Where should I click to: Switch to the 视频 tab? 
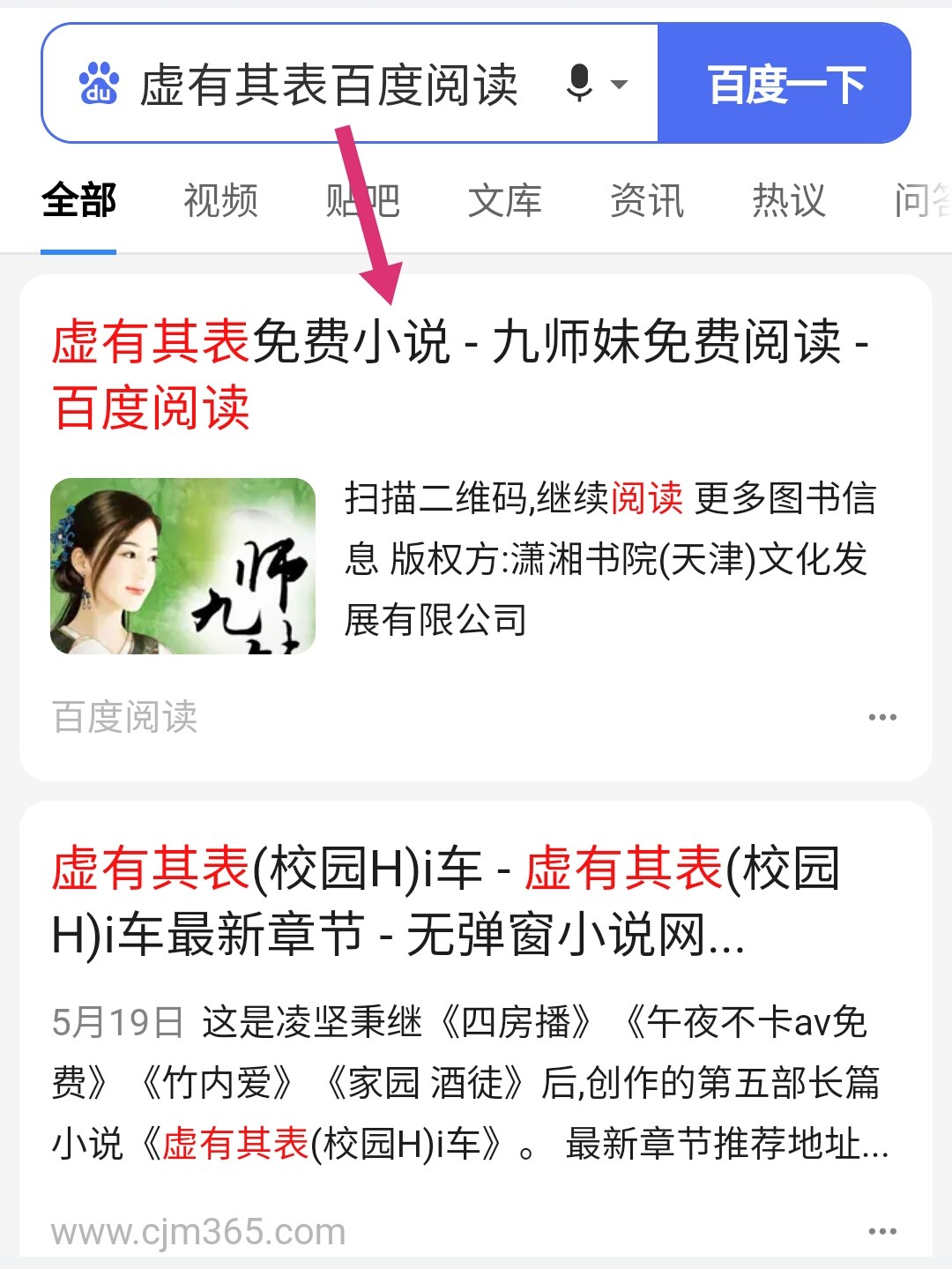(x=220, y=200)
